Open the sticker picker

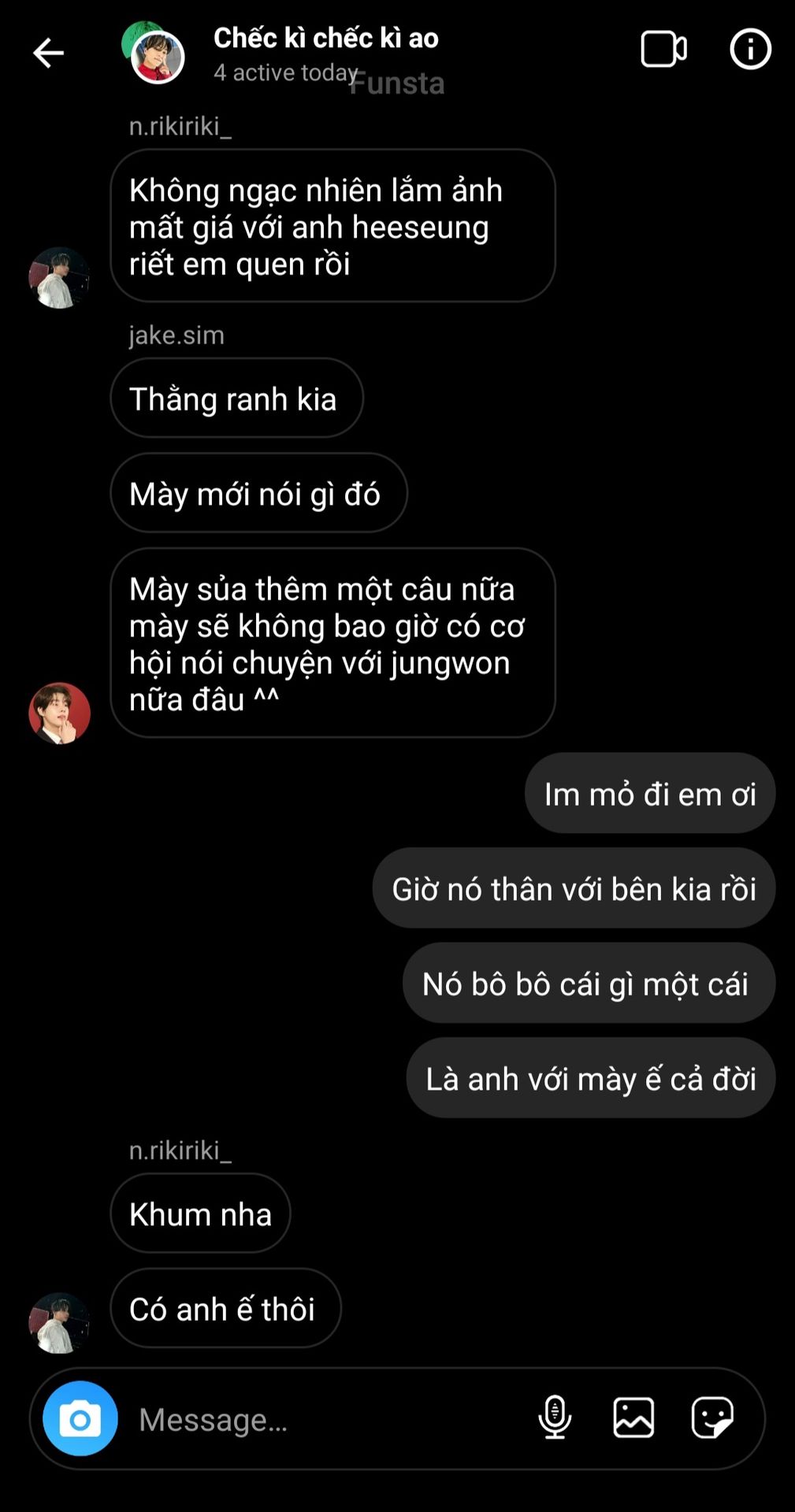[712, 1417]
